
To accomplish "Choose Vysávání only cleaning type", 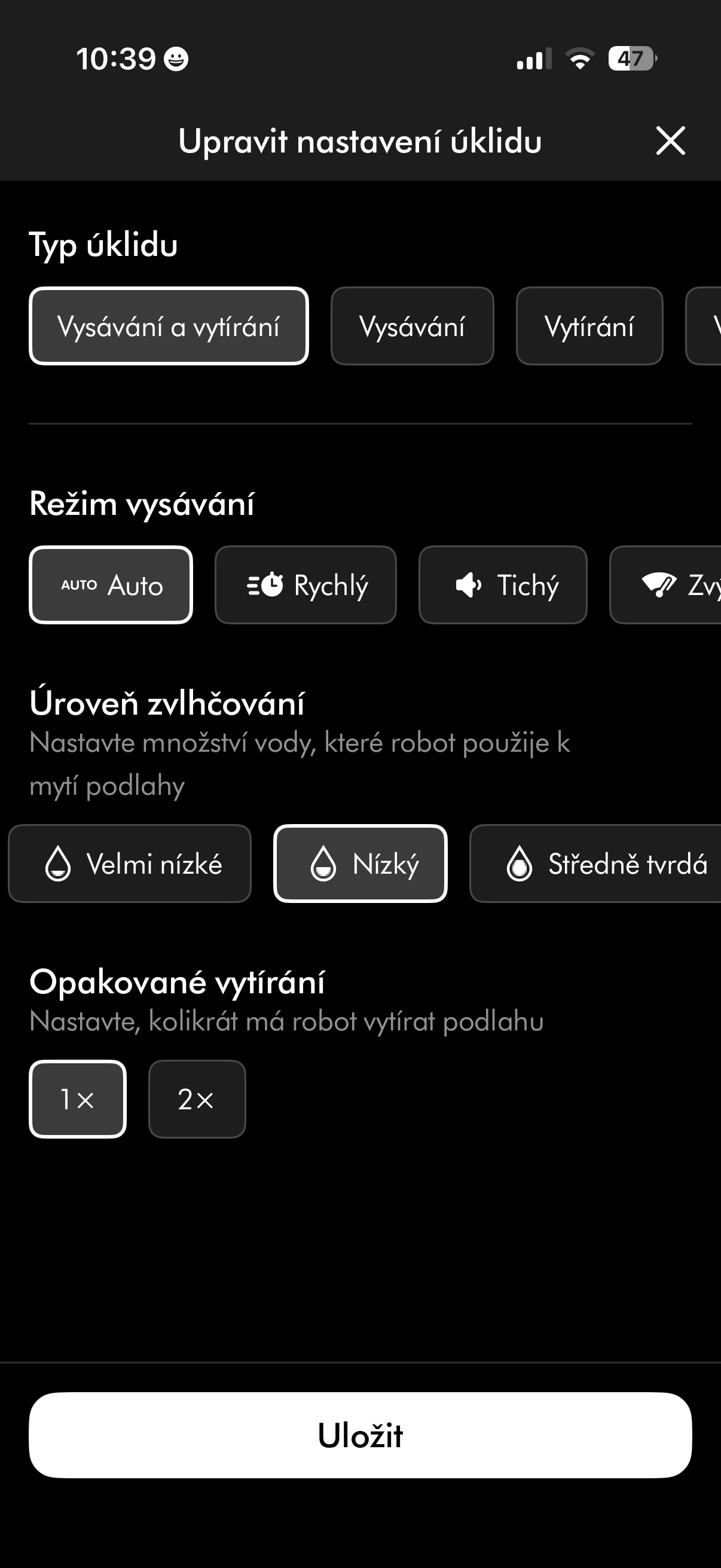I will click(412, 327).
